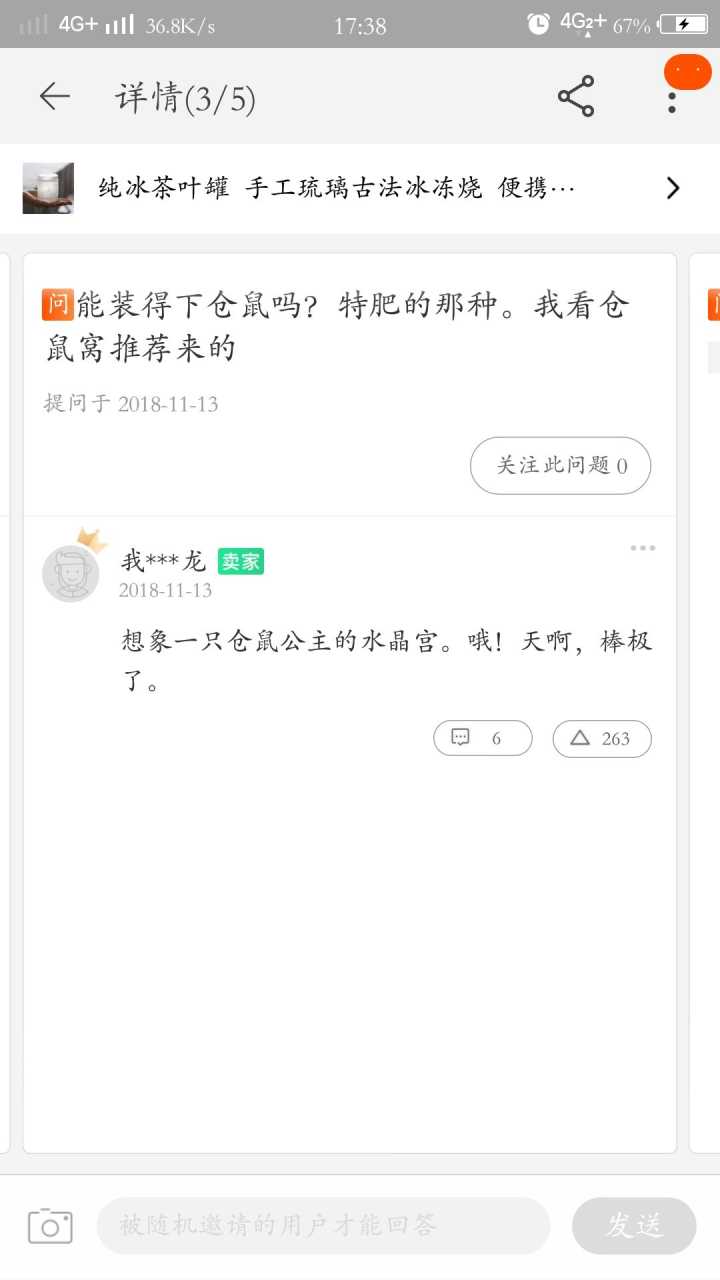This screenshot has height=1280, width=720.
Task: Upvote the seller's answer with 263 likes
Action: pos(601,739)
